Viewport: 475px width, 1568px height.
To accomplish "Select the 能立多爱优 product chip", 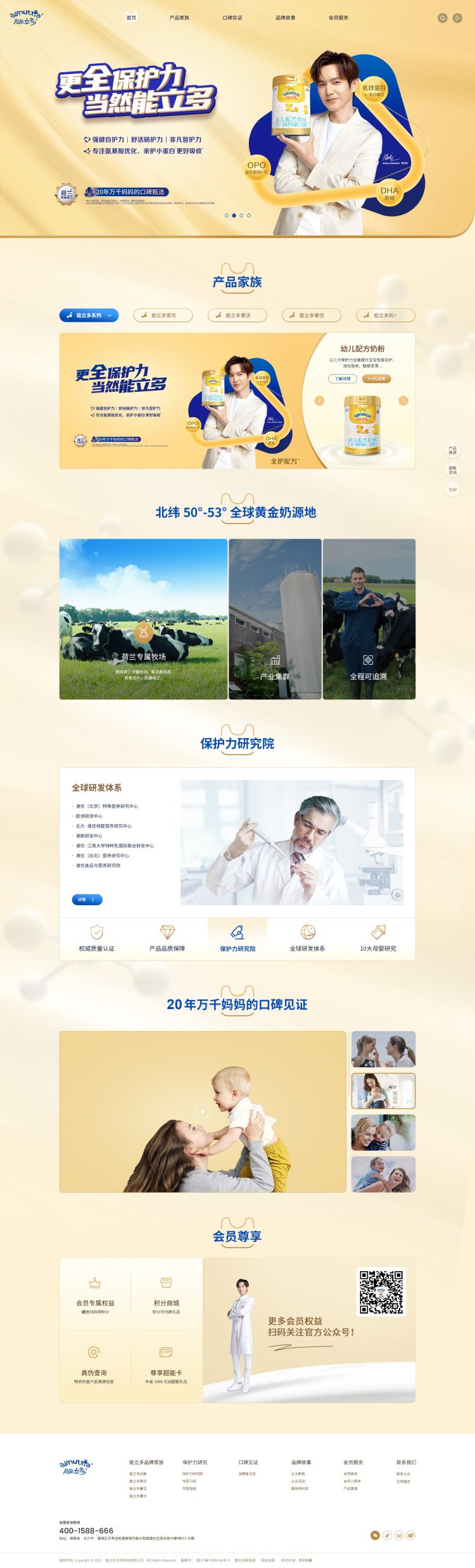I will click(163, 315).
